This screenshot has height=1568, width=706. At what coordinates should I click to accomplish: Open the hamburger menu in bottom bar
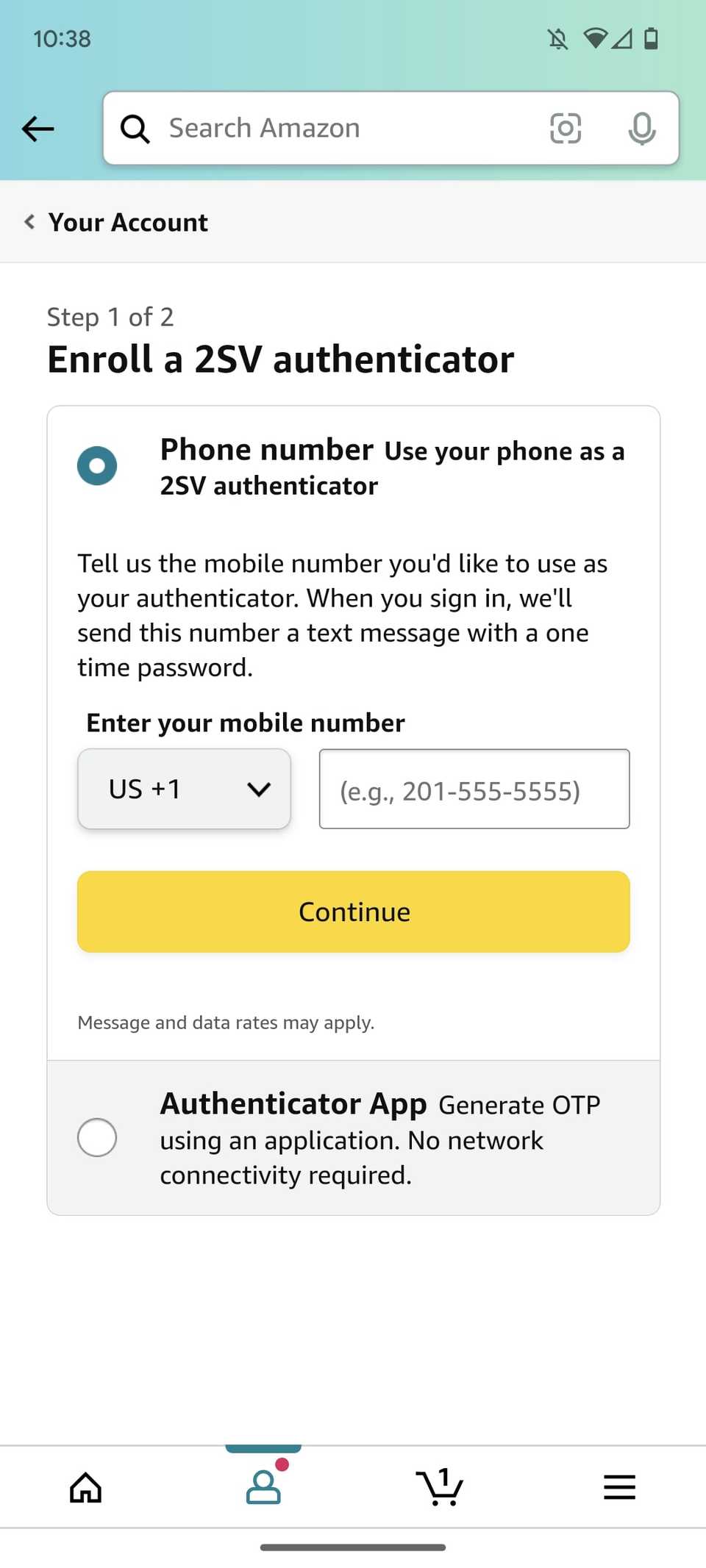(619, 1486)
